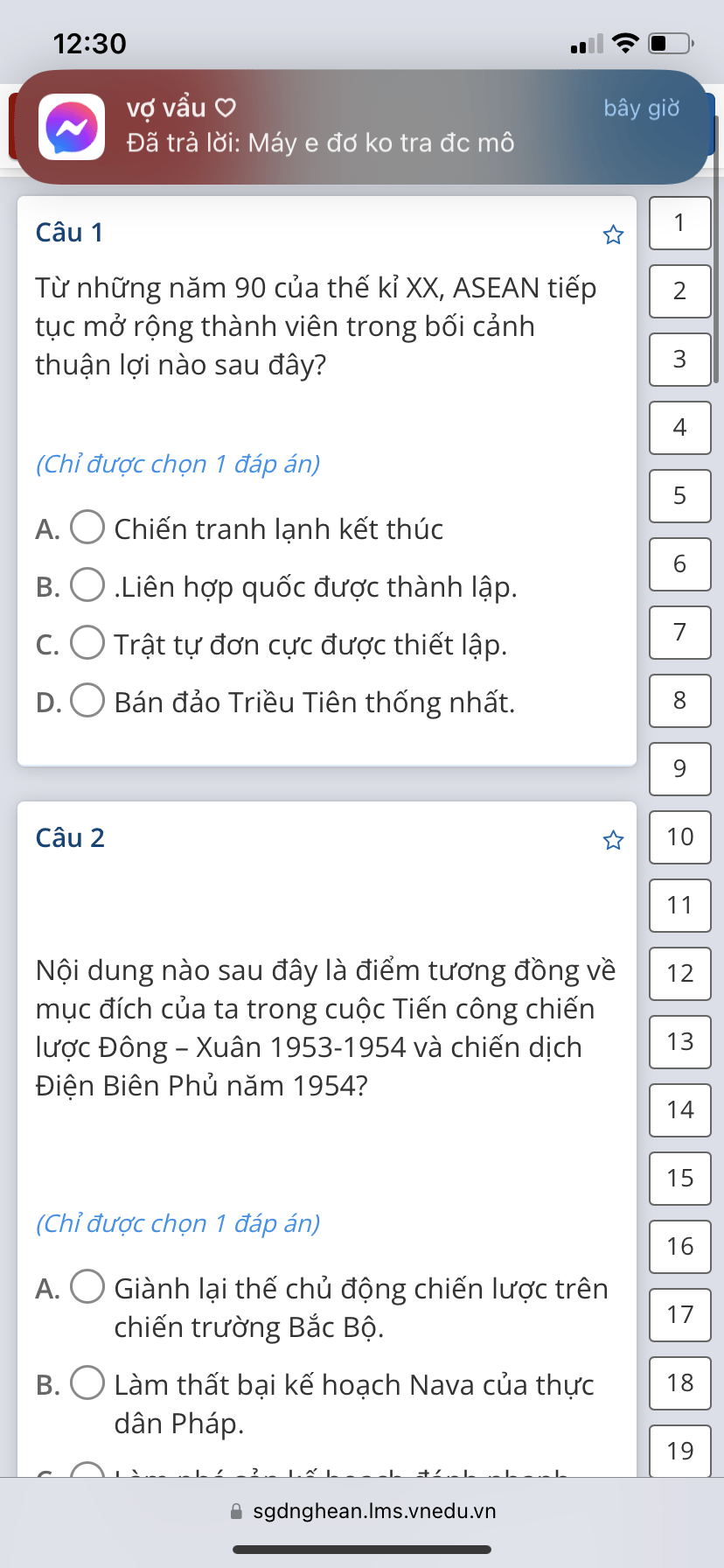Select Câu 2 answer B Làm thất bại kế hoạch Nava

point(87,1383)
